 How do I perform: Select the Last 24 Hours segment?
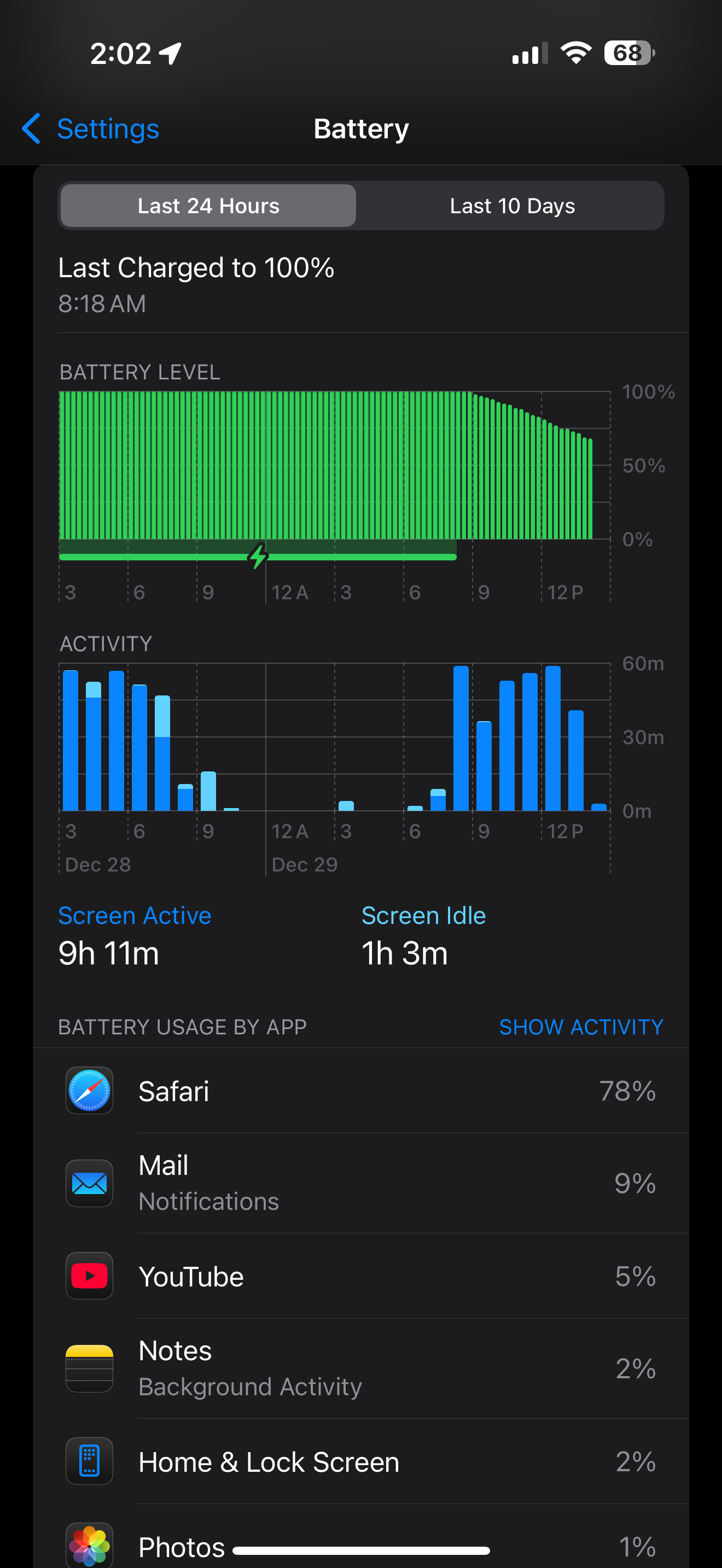click(x=208, y=206)
